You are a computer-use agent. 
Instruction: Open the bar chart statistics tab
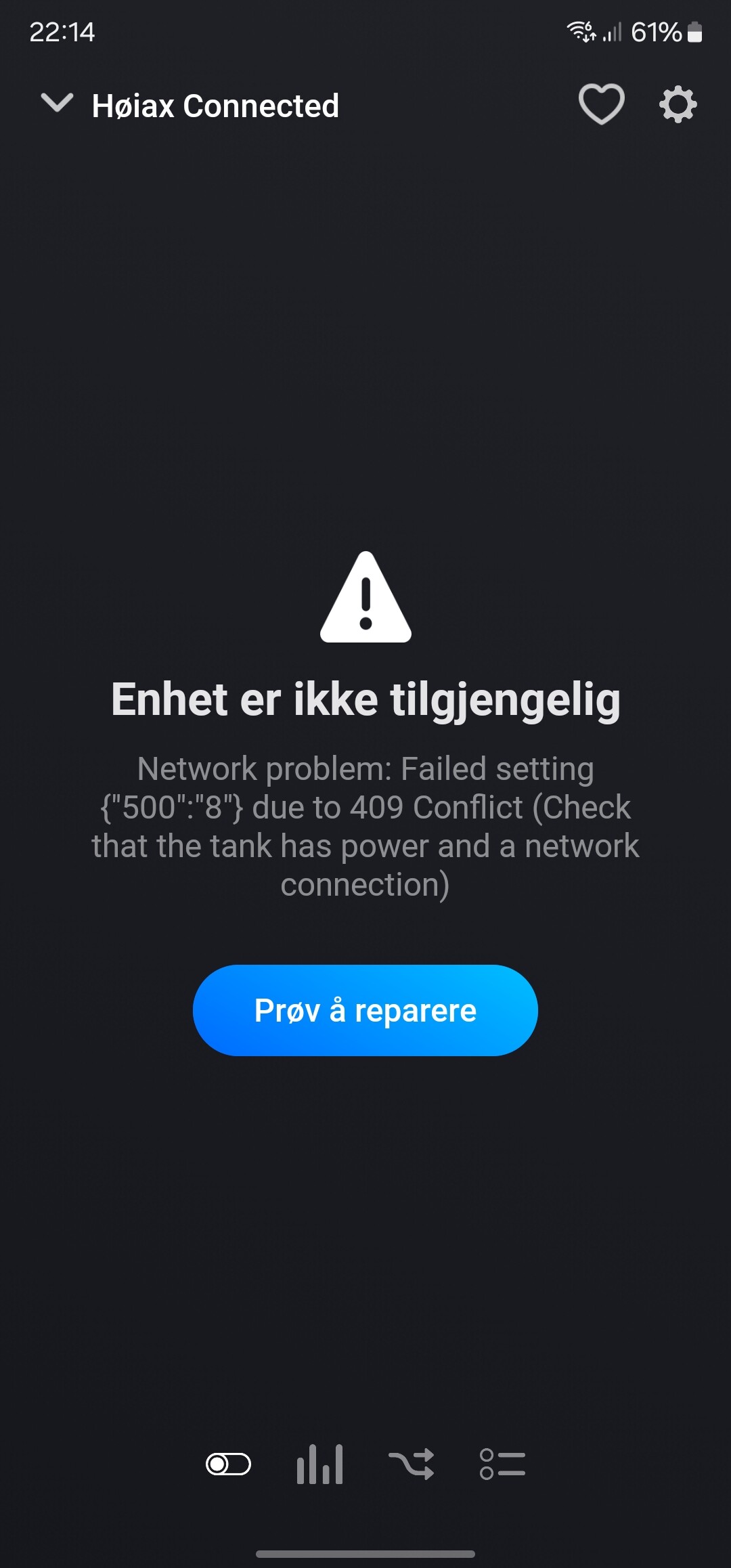click(x=319, y=1464)
